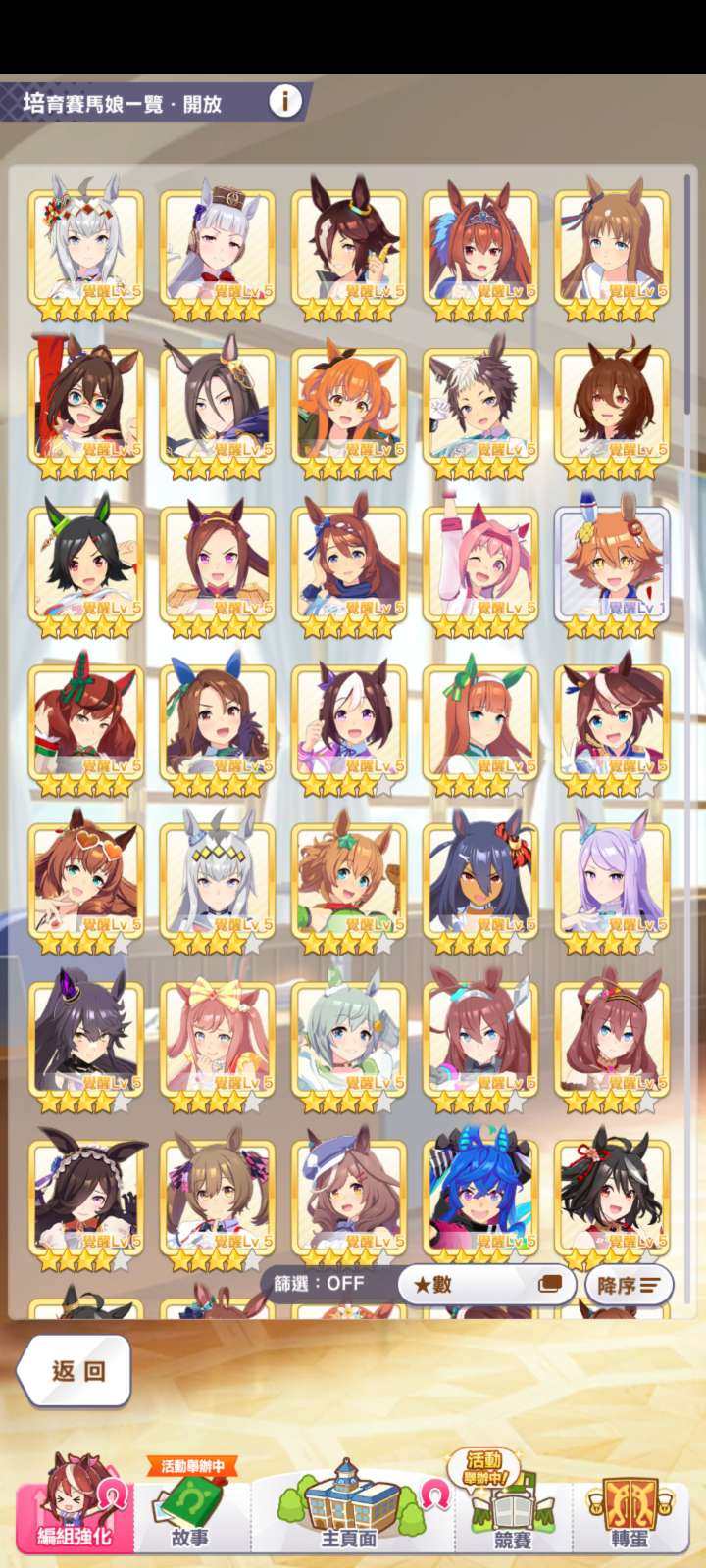Toggle the 降序 sort order button
Image resolution: width=706 pixels, height=1568 pixels.
(629, 1285)
